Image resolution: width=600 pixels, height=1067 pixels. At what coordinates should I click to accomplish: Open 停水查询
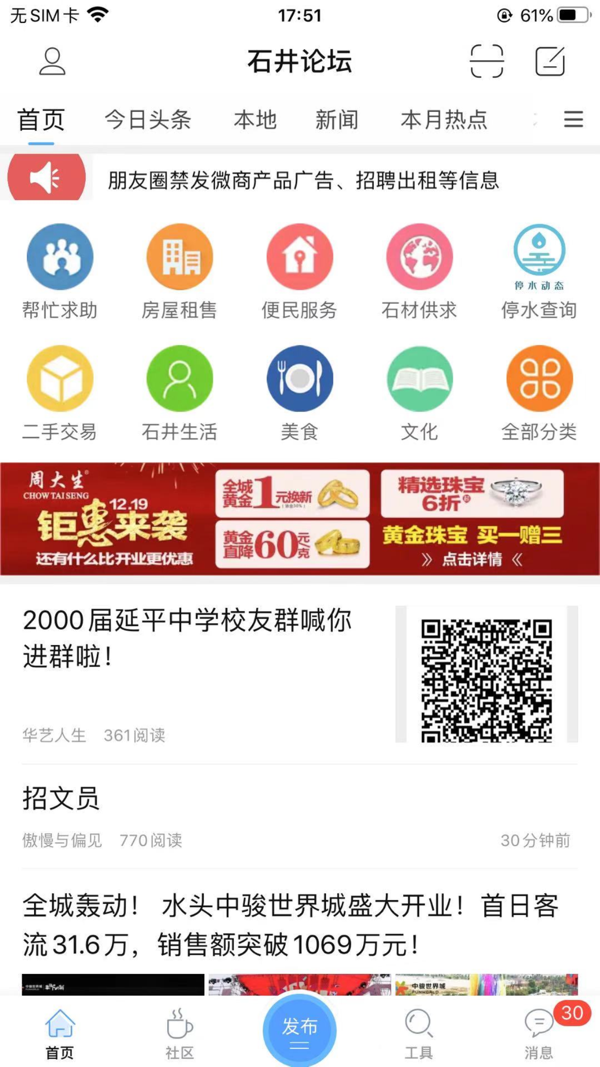pos(539,271)
